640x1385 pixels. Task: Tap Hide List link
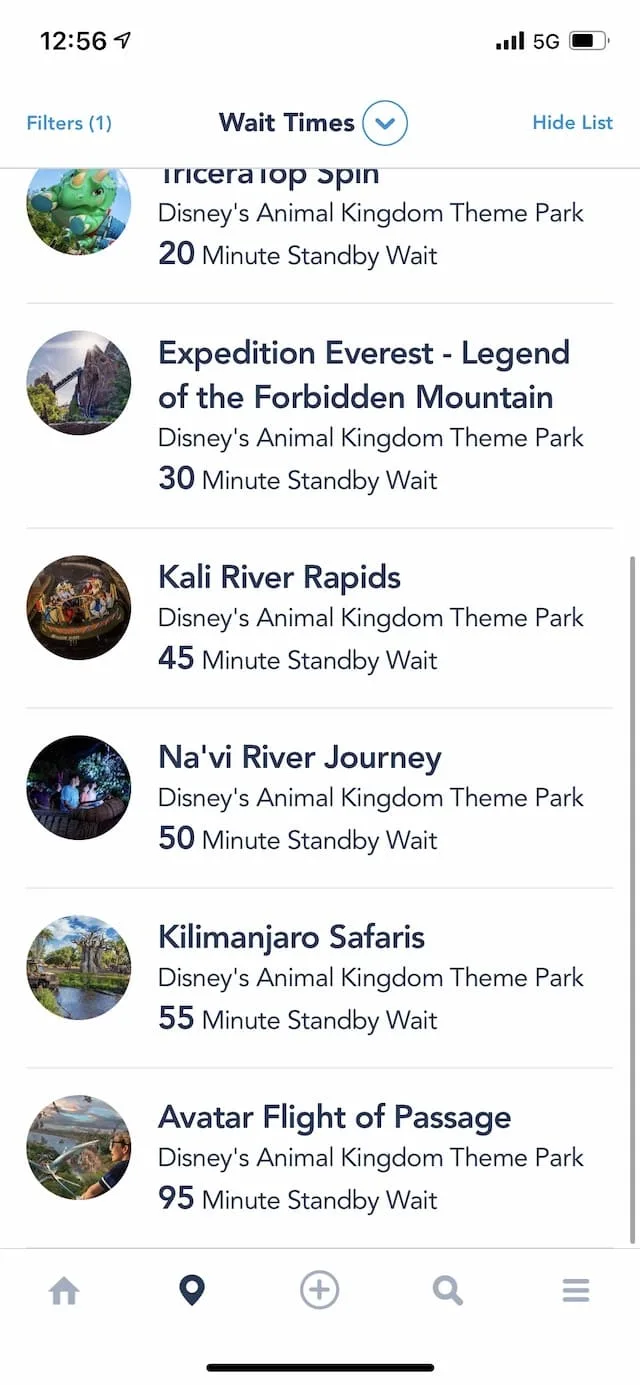tap(572, 122)
